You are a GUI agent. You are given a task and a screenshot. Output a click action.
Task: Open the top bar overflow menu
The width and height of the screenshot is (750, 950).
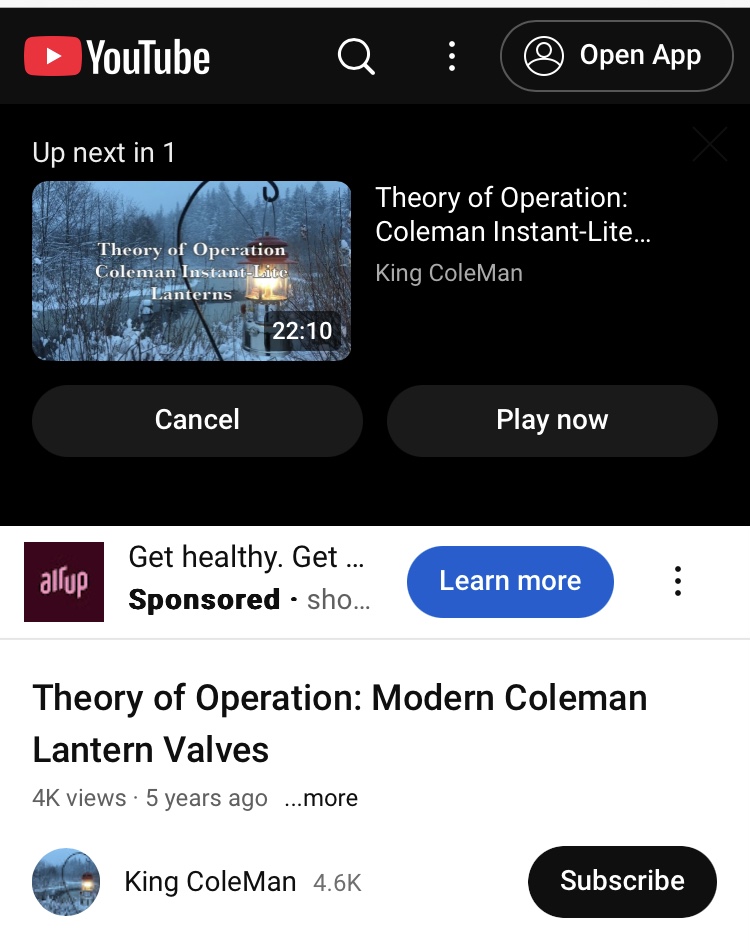pos(452,56)
